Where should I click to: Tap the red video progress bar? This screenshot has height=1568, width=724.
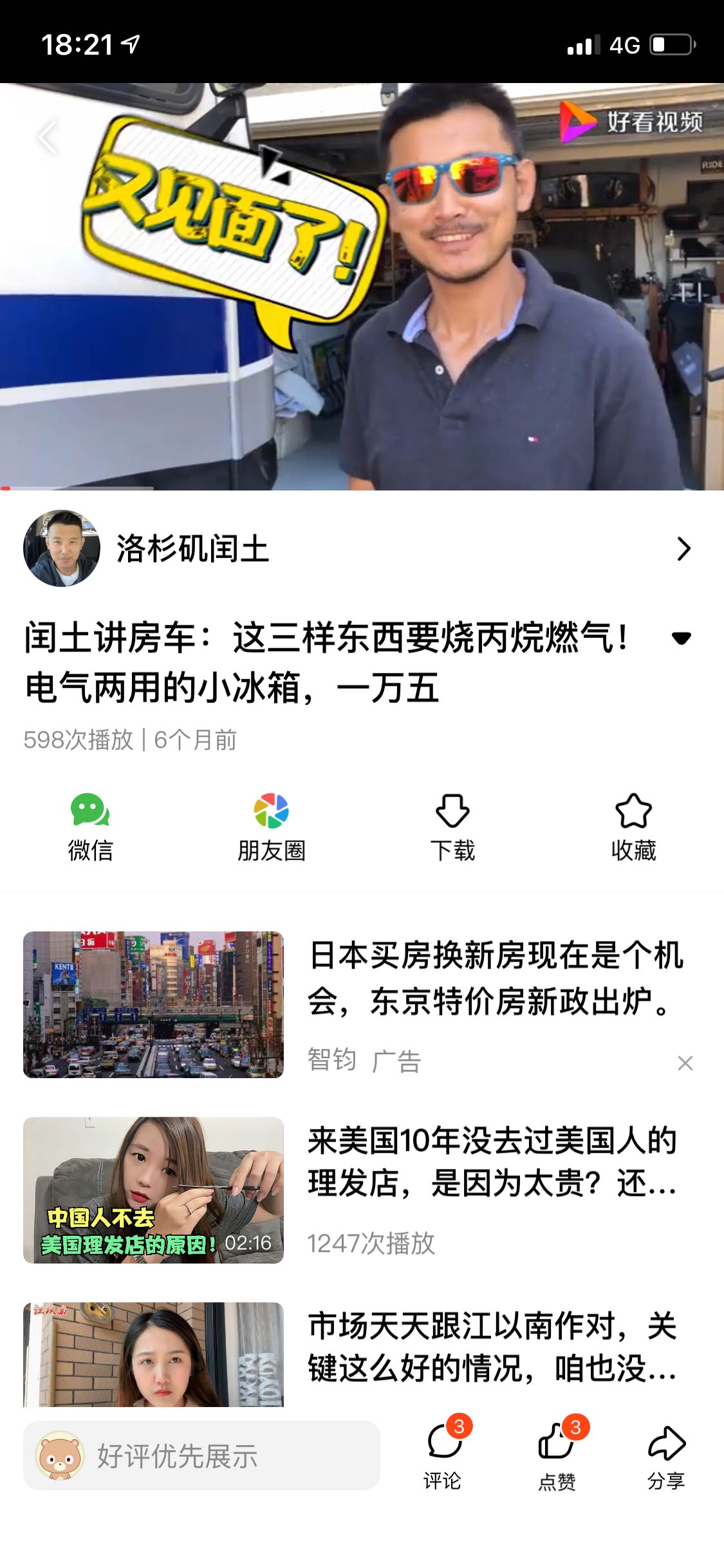(5, 488)
